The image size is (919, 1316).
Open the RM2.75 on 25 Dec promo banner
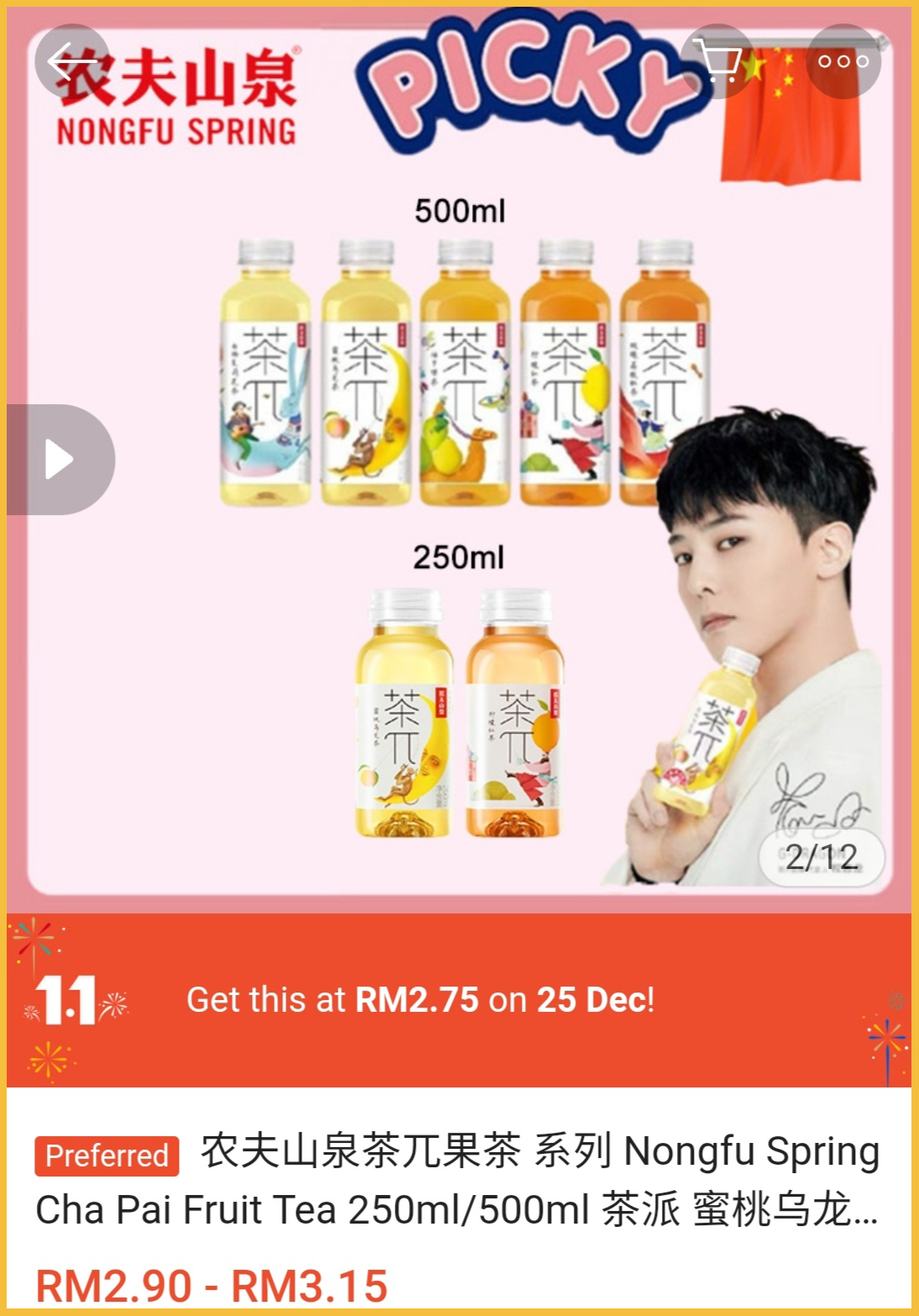(459, 1000)
